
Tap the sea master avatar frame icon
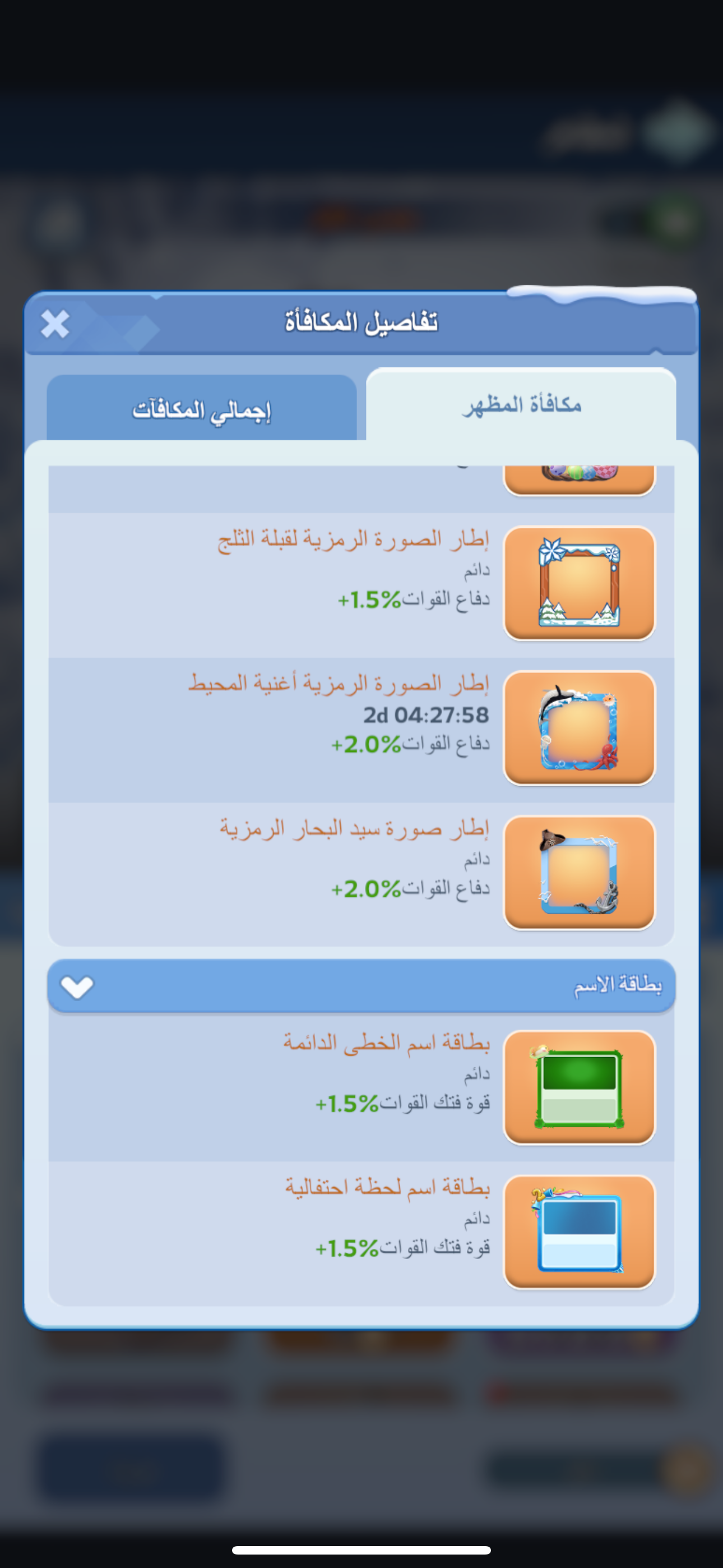click(x=579, y=873)
